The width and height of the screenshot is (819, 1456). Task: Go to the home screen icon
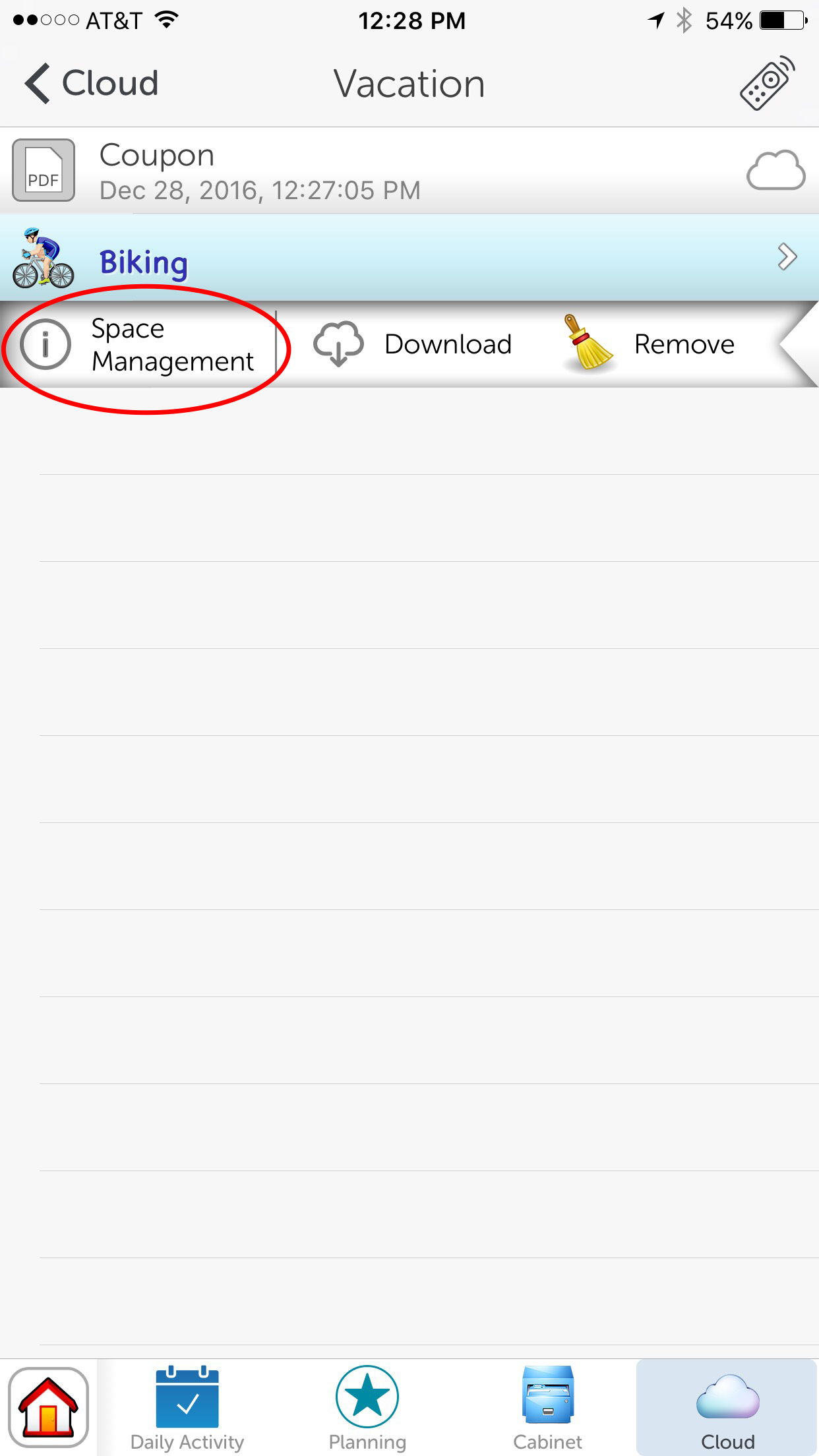tap(48, 1407)
